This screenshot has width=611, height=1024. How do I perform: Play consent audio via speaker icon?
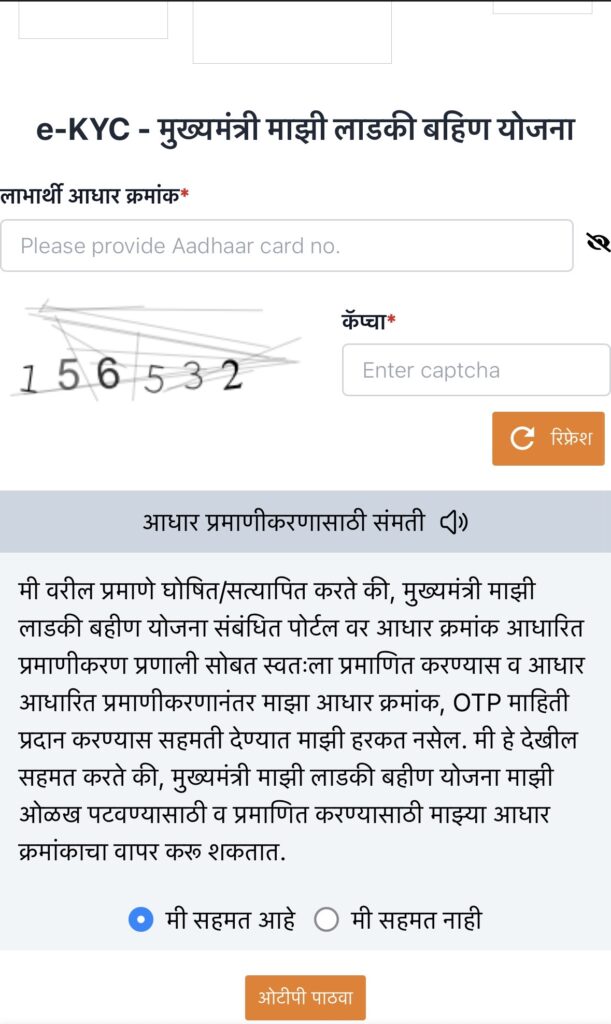(455, 521)
